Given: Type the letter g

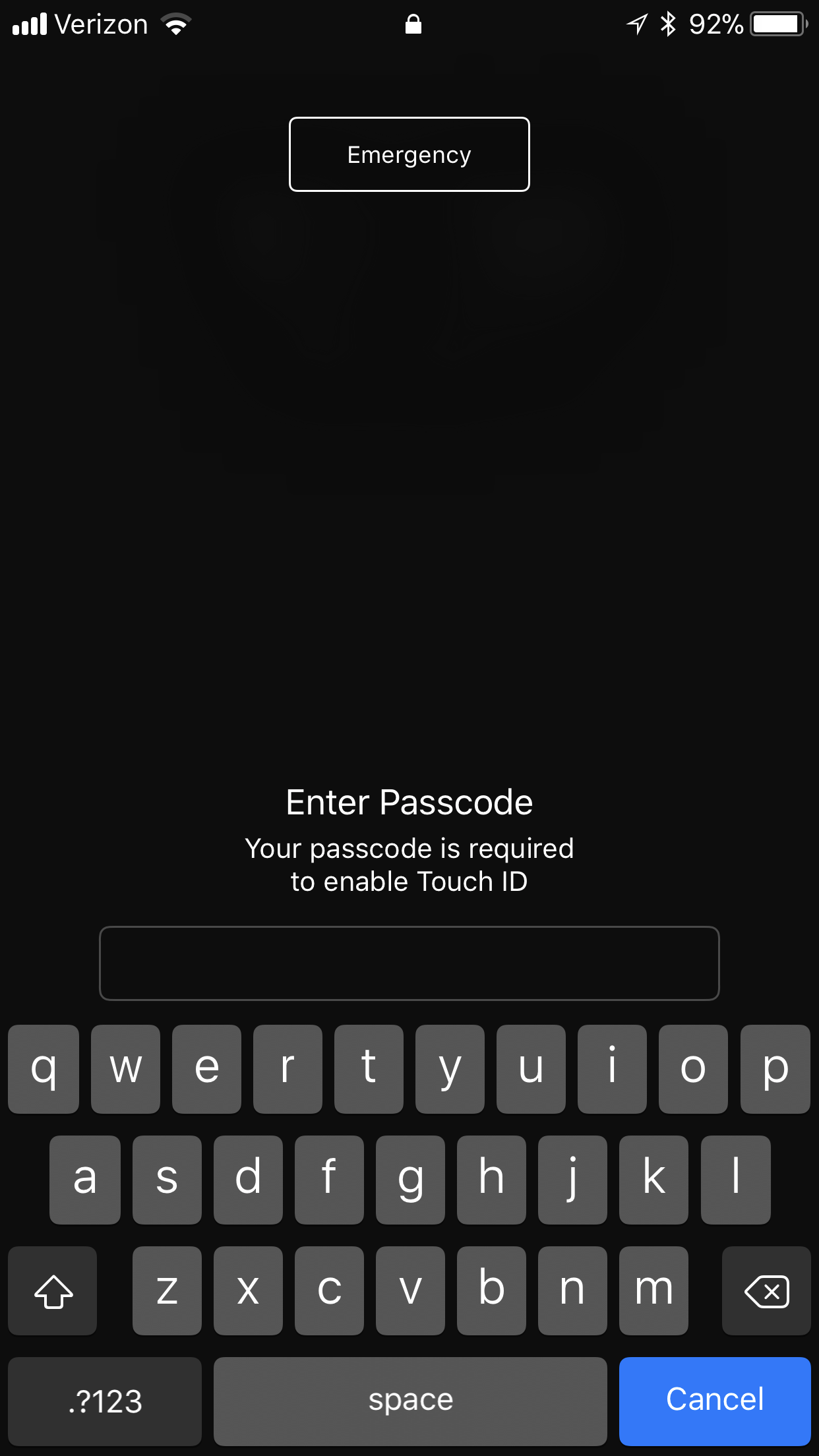Looking at the screenshot, I should pyautogui.click(x=410, y=1179).
